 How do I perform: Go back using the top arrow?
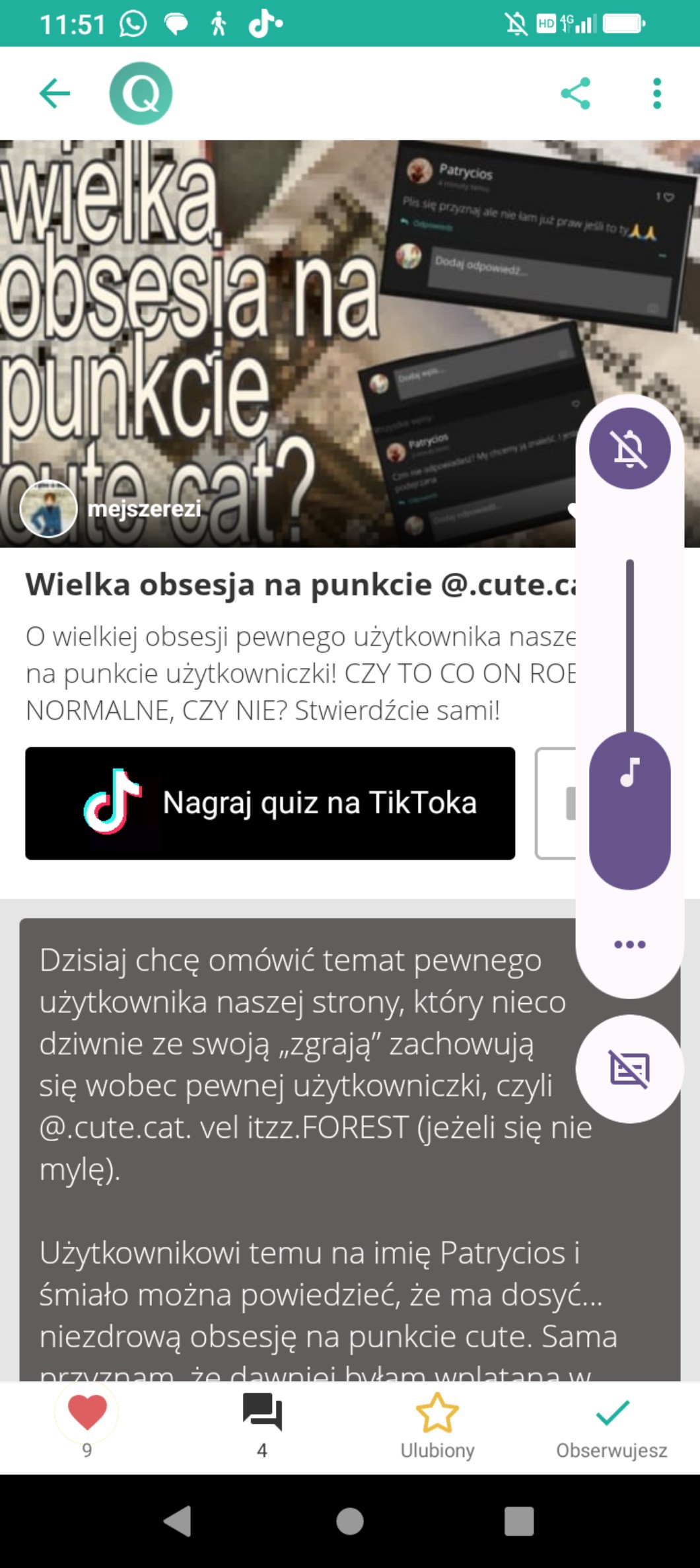pos(55,93)
